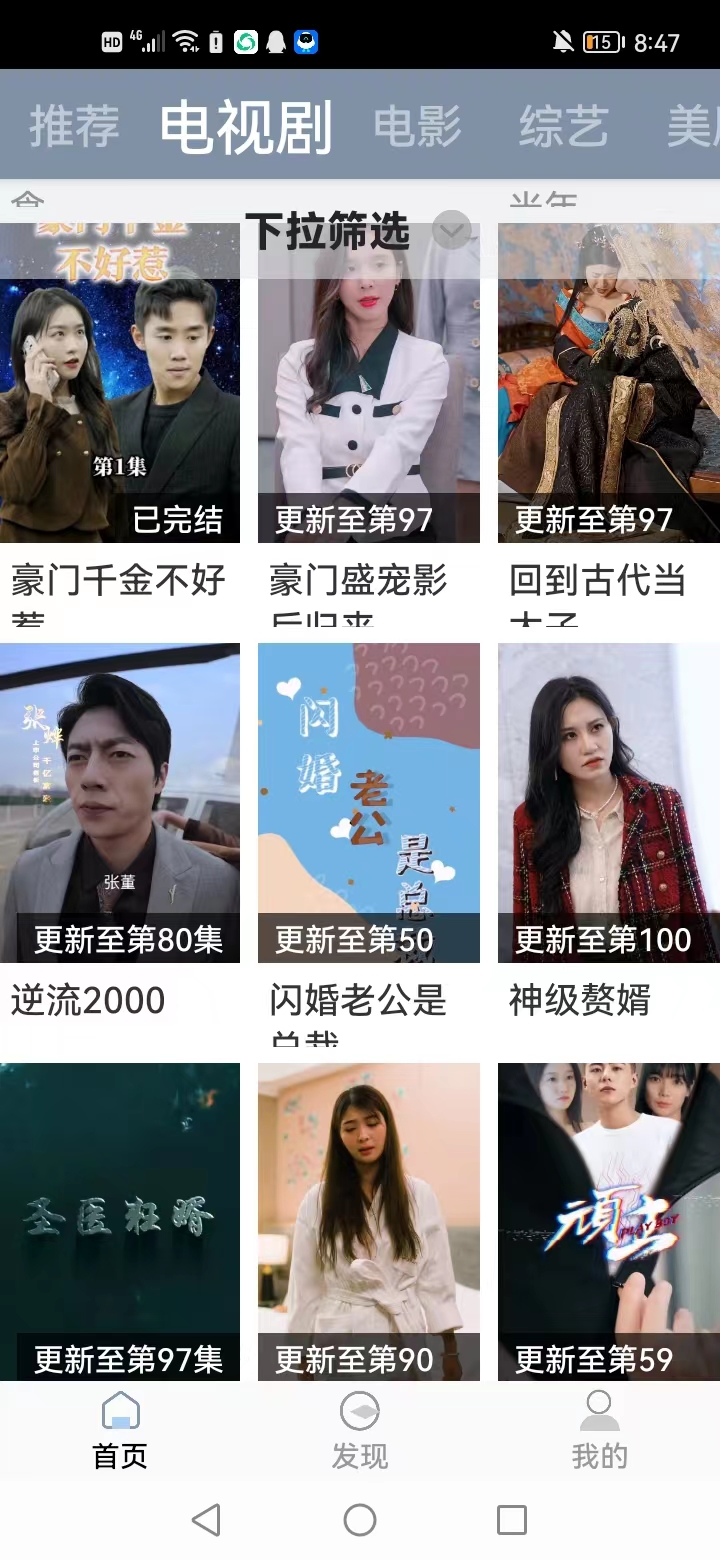Open the drama updated to episode 59

click(x=608, y=1220)
